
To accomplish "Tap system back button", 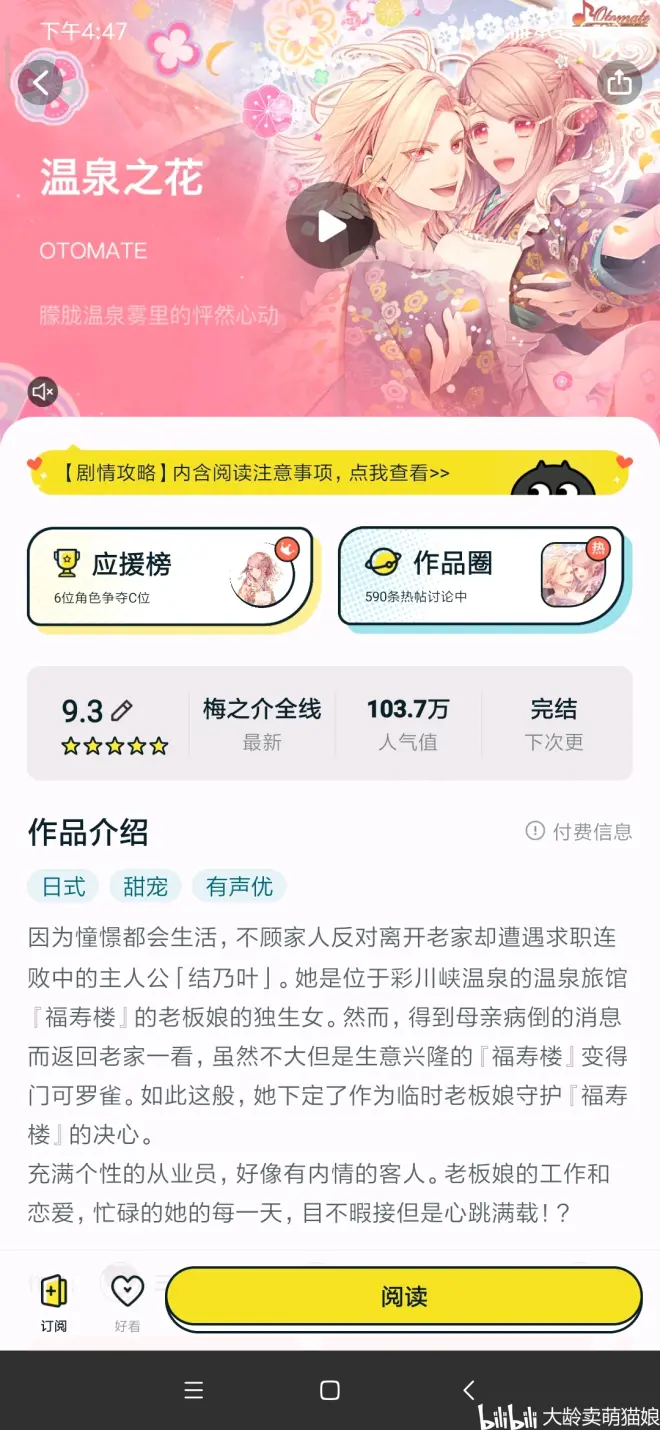I will (x=468, y=1390).
